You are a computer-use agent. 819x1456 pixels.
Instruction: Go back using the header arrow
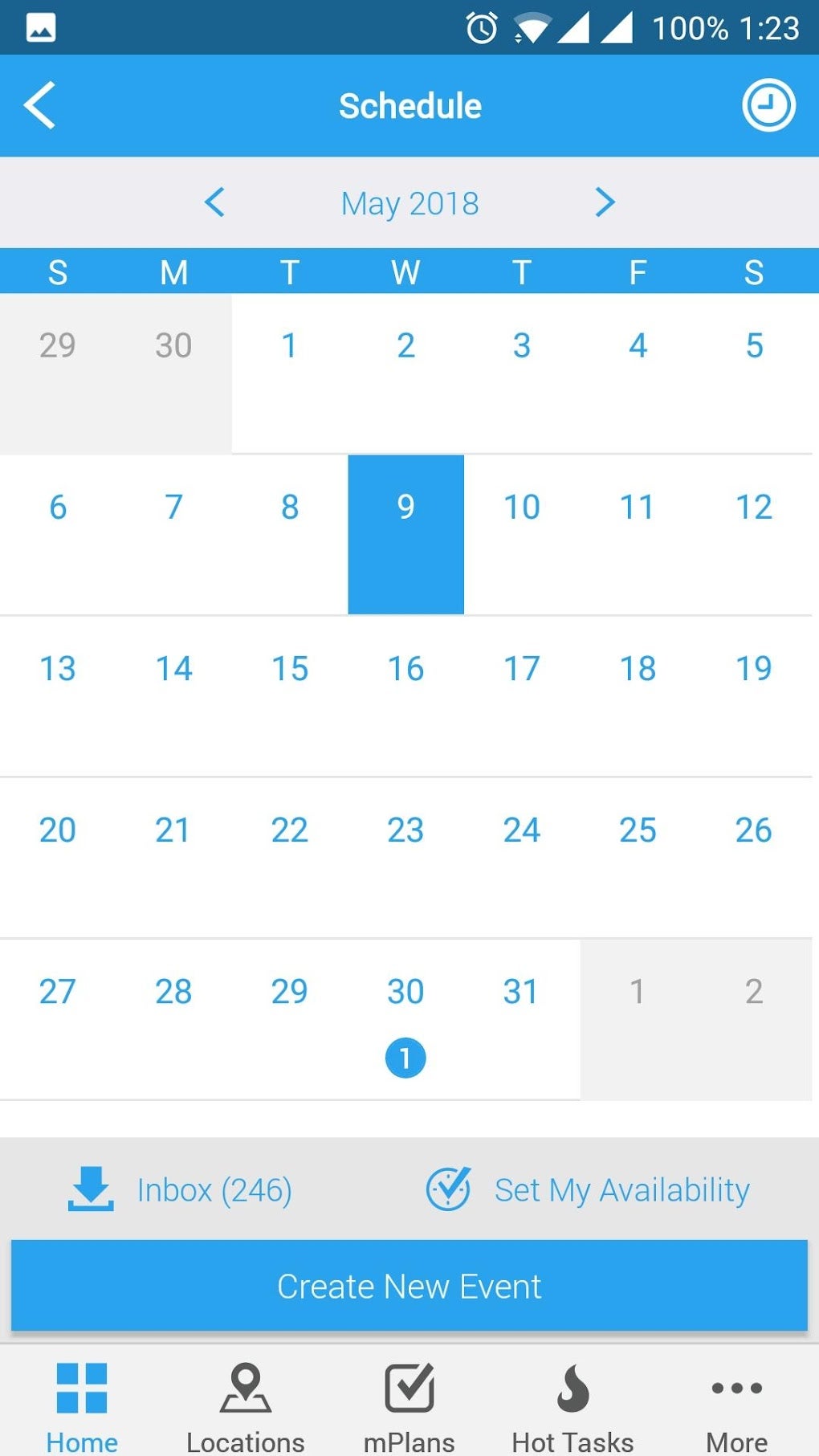pos(39,105)
